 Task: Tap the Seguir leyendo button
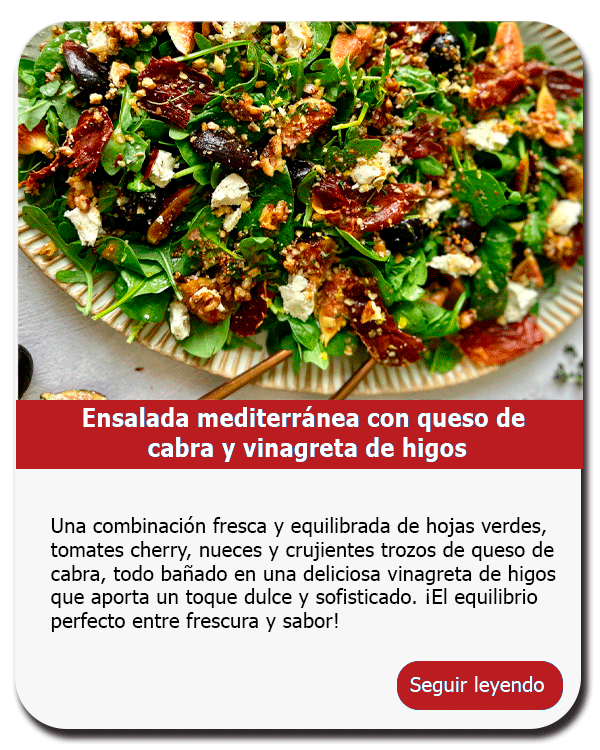479,685
